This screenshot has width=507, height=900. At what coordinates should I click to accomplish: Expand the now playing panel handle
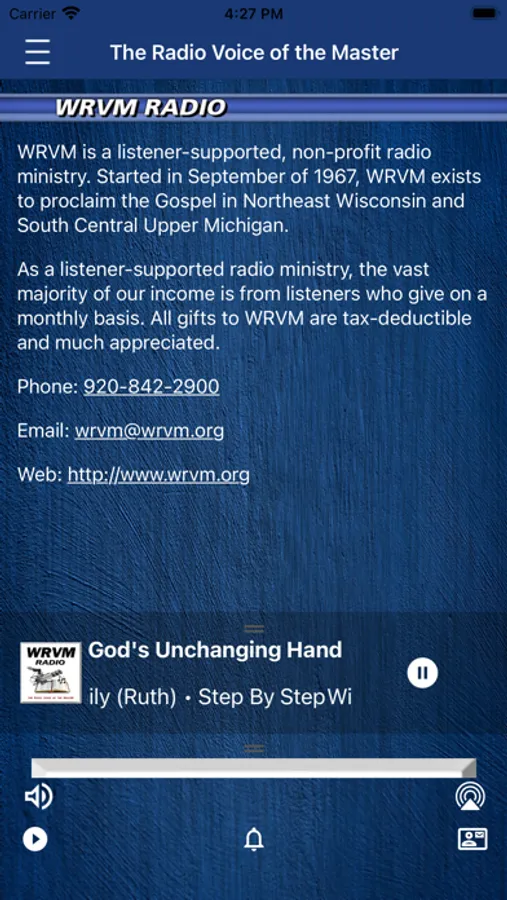[x=254, y=628]
